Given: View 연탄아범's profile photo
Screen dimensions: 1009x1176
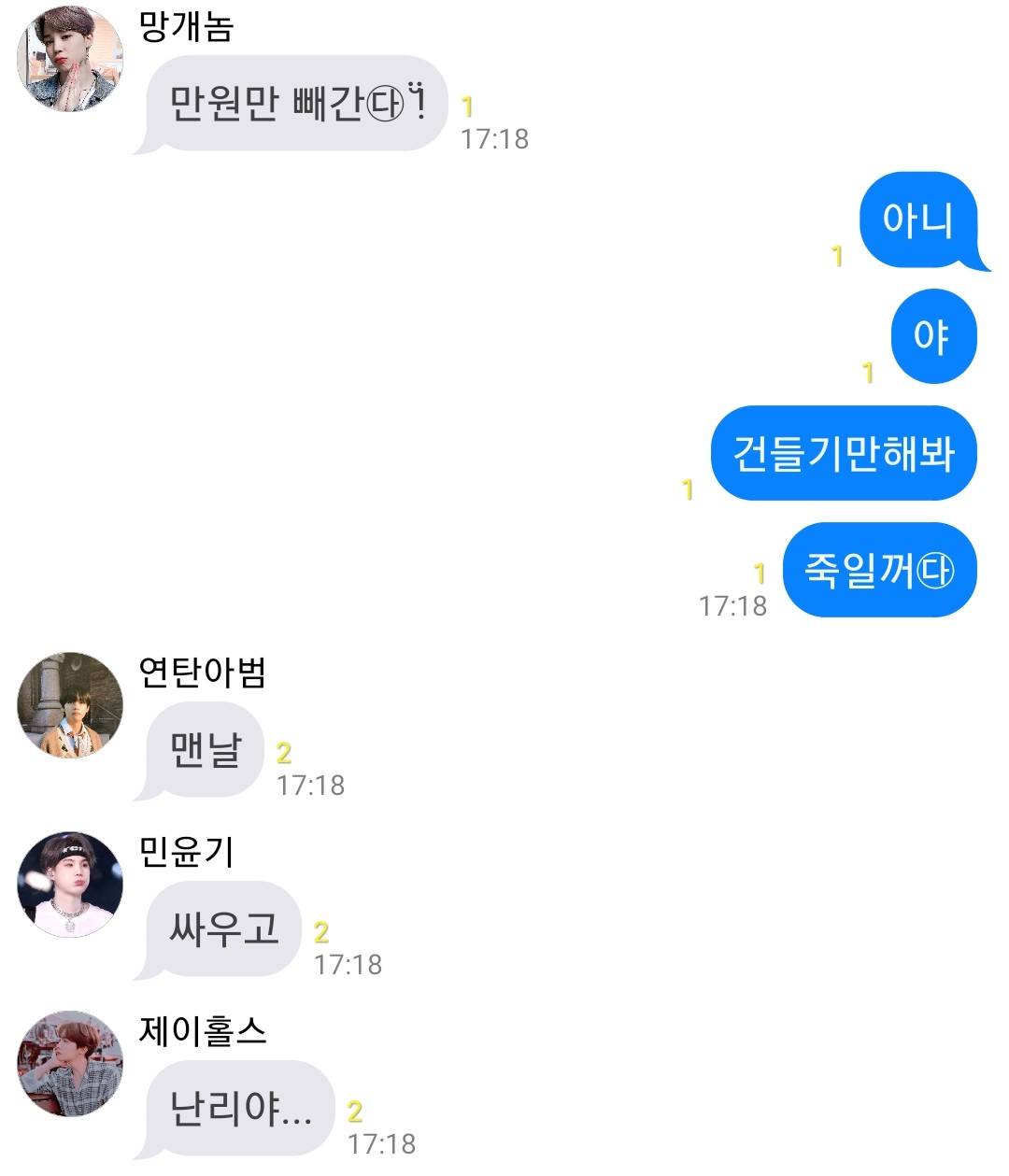Looking at the screenshot, I should tap(70, 705).
